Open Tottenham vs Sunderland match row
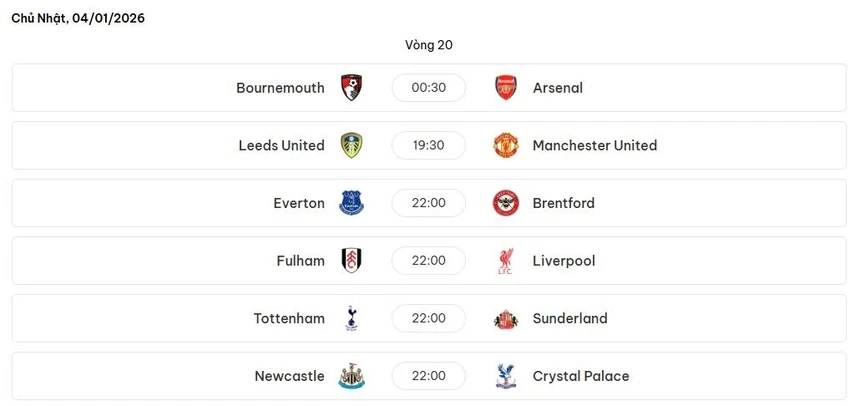 coord(429,319)
